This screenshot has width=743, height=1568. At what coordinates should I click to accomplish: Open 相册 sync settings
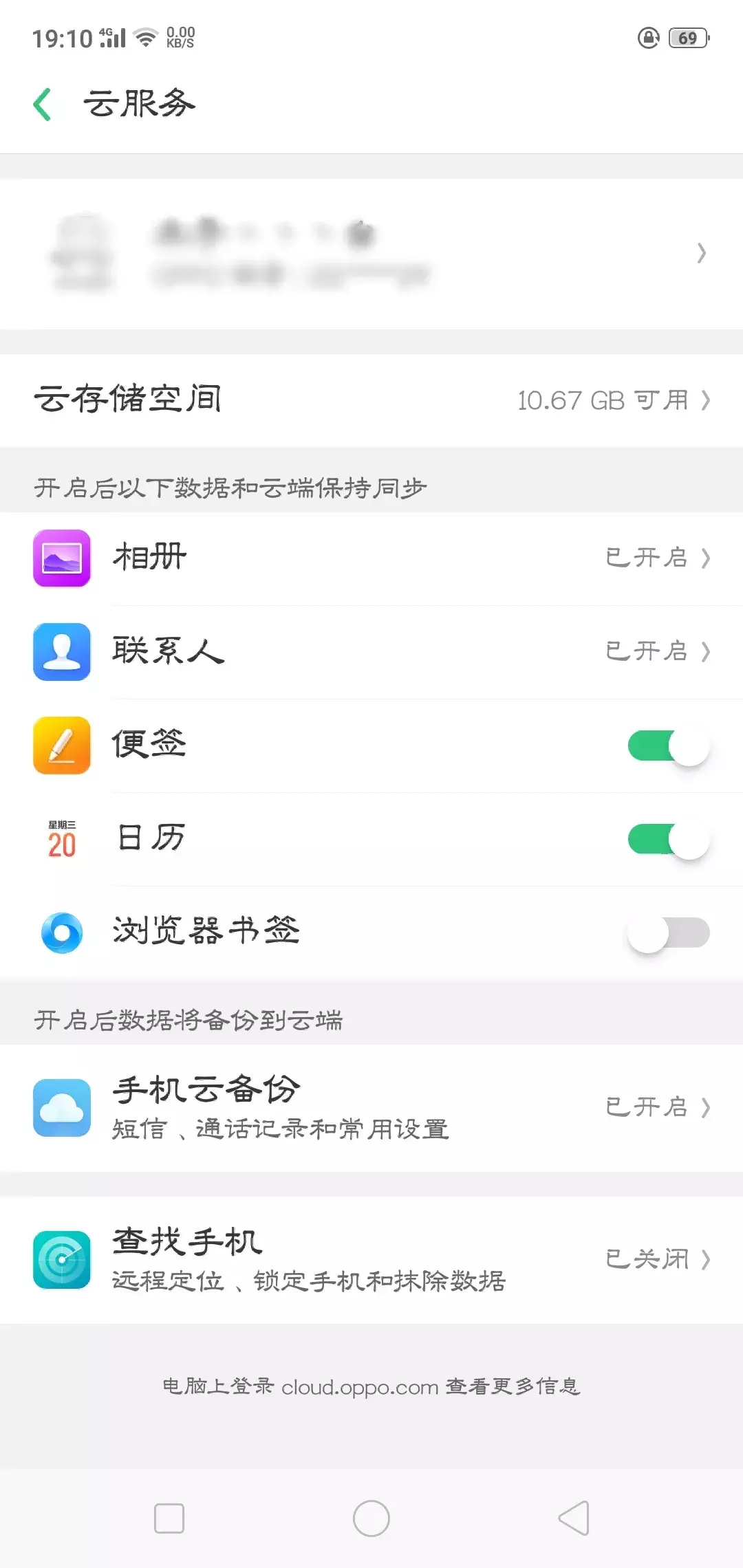pos(371,558)
